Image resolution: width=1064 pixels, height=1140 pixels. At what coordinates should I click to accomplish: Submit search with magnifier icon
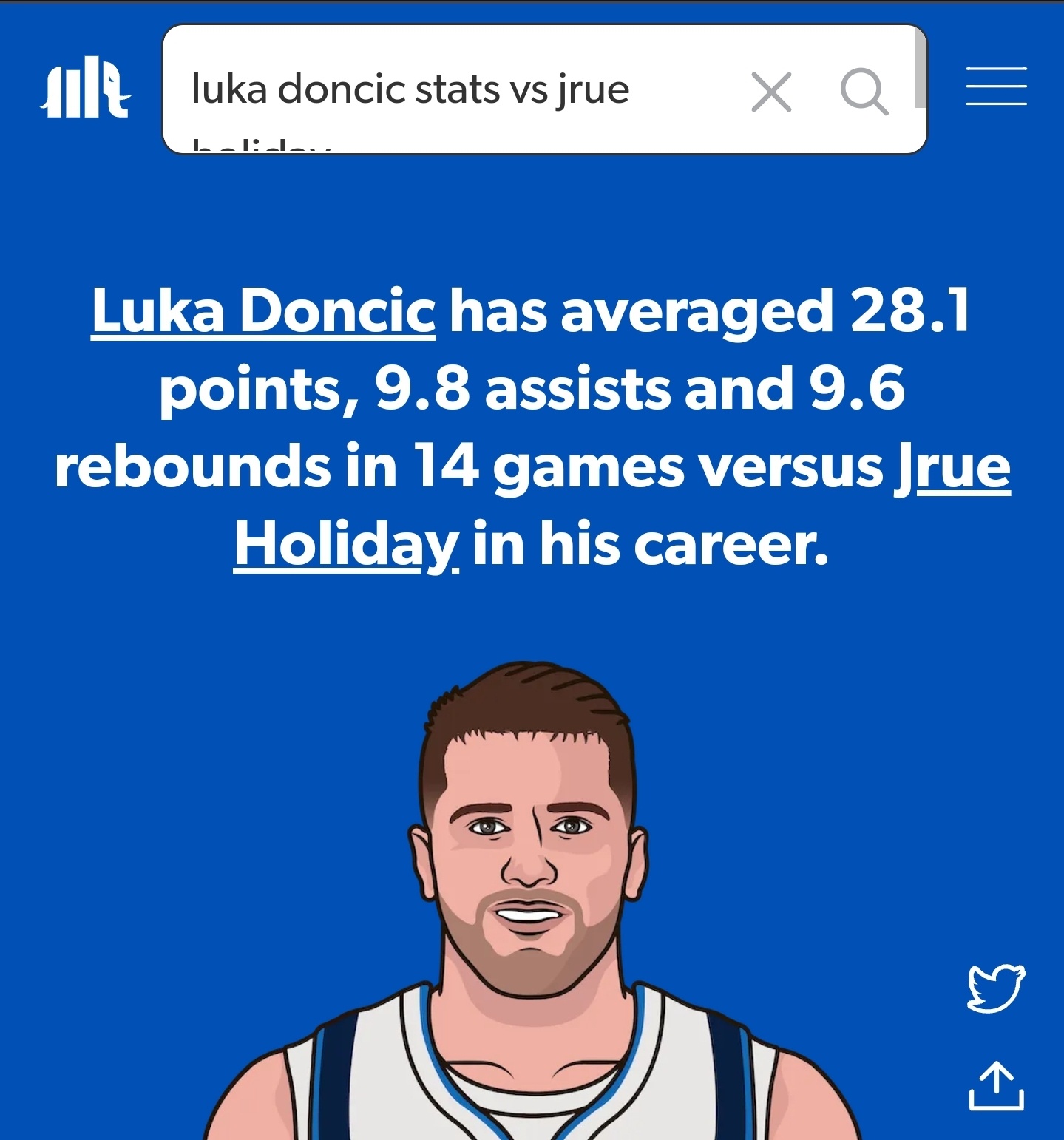864,92
